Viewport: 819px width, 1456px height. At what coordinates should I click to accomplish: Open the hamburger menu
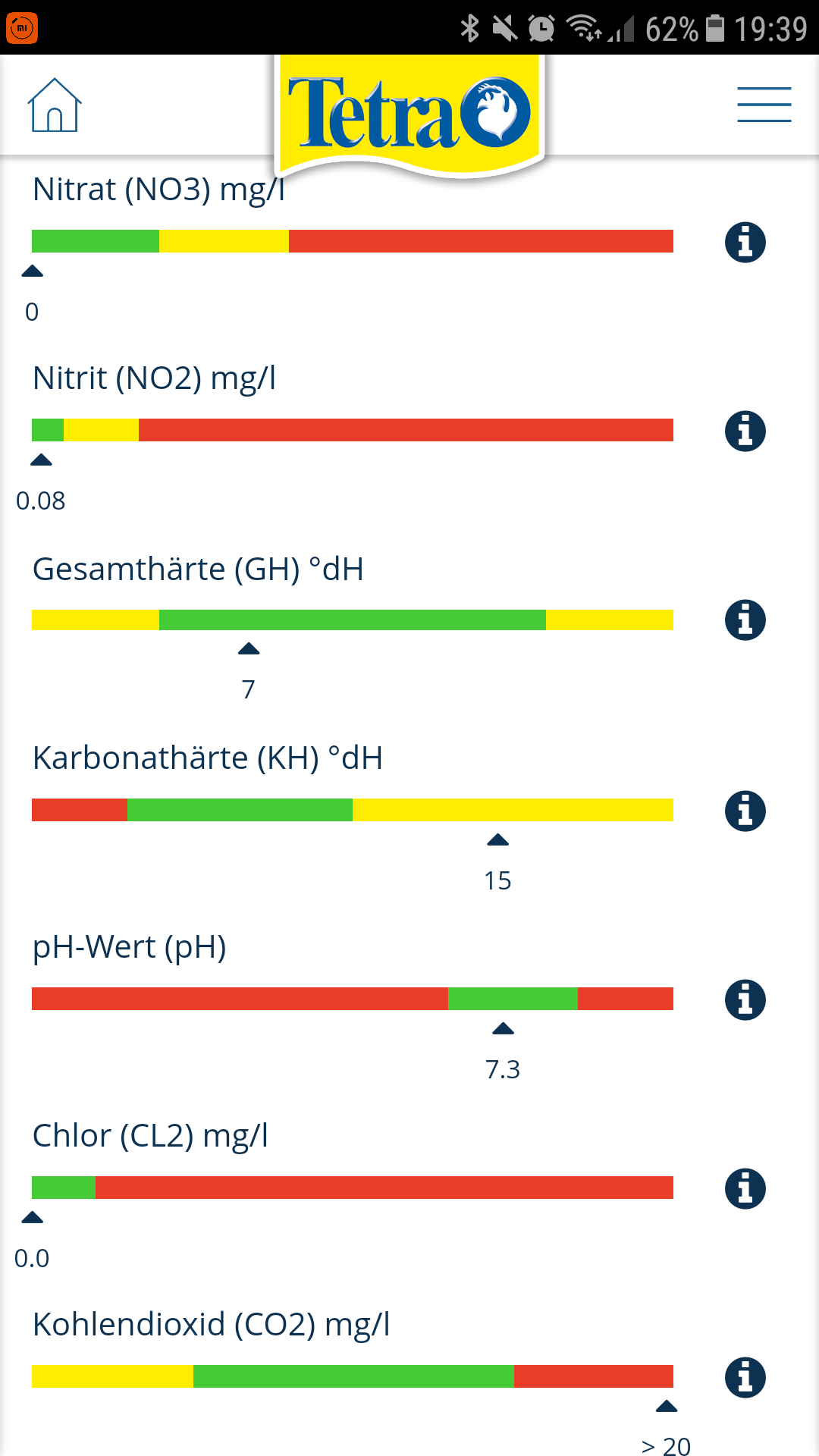pos(764,105)
